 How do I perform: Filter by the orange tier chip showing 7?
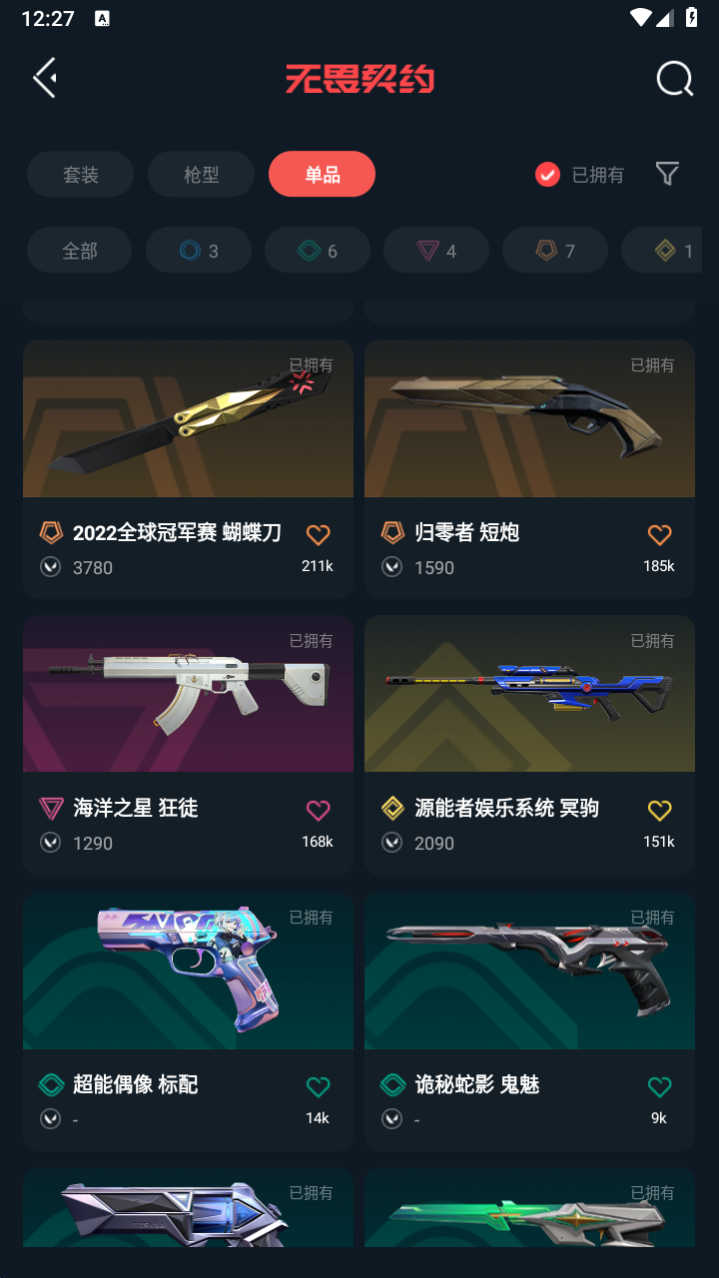click(x=555, y=250)
